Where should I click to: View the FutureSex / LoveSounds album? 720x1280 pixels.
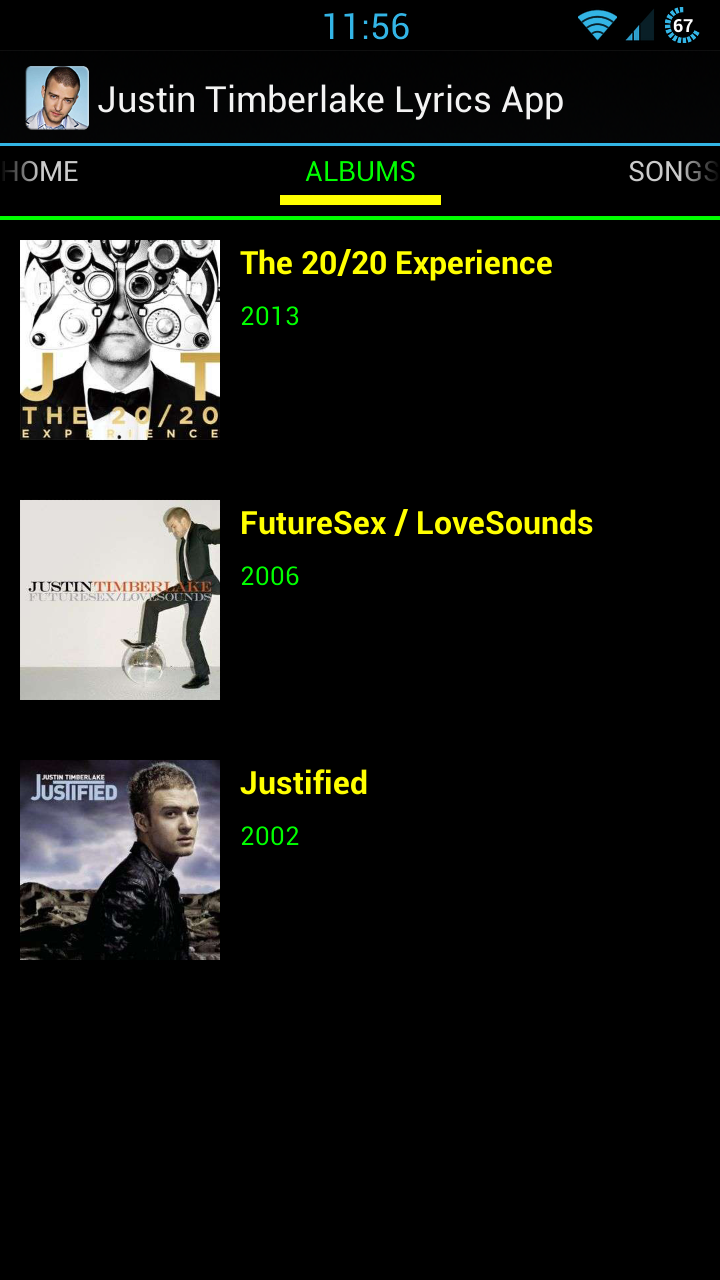pos(360,600)
